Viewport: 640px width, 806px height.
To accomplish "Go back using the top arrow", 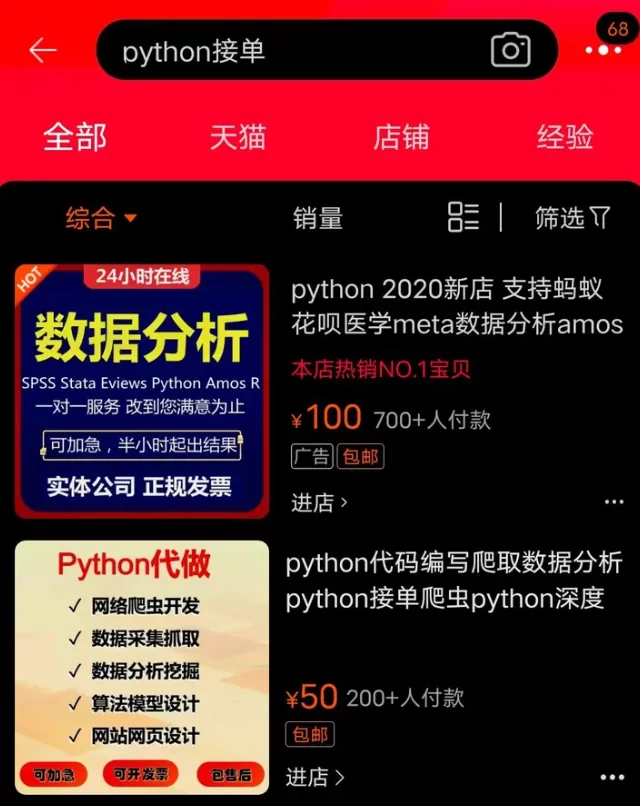I will pos(42,50).
